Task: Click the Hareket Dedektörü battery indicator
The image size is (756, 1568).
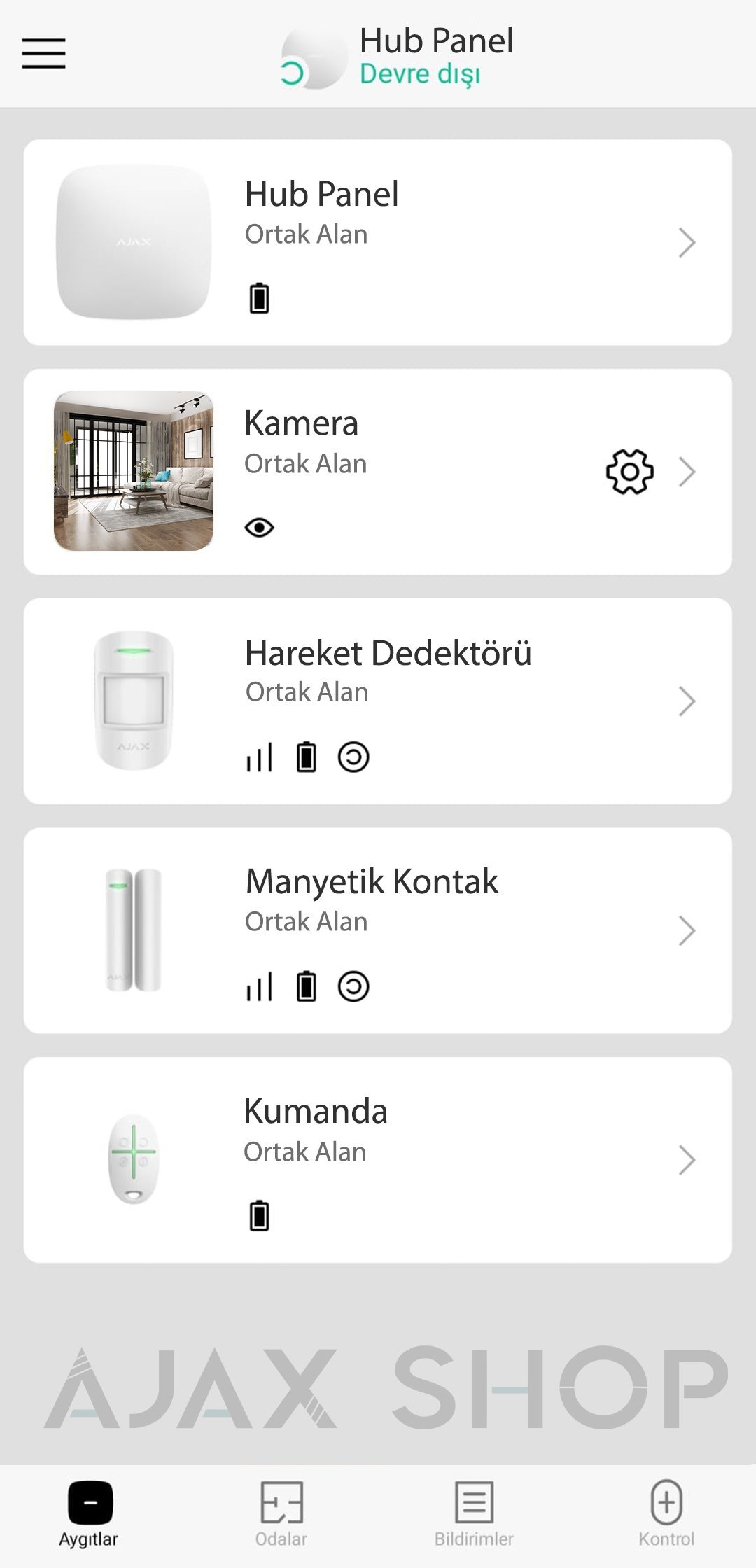Action: coord(306,757)
